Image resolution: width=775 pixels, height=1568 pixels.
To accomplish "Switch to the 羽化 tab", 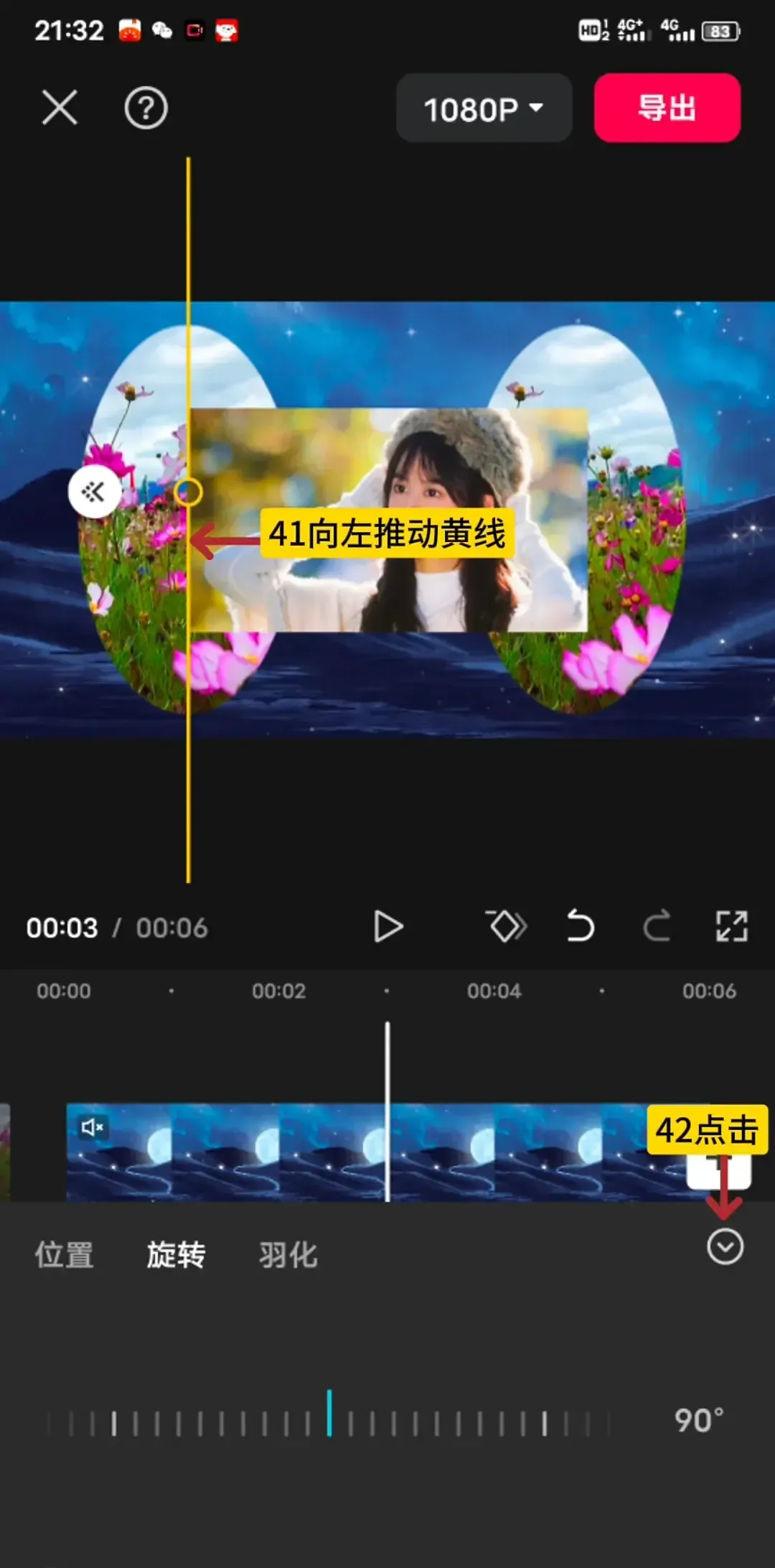I will [x=288, y=1255].
